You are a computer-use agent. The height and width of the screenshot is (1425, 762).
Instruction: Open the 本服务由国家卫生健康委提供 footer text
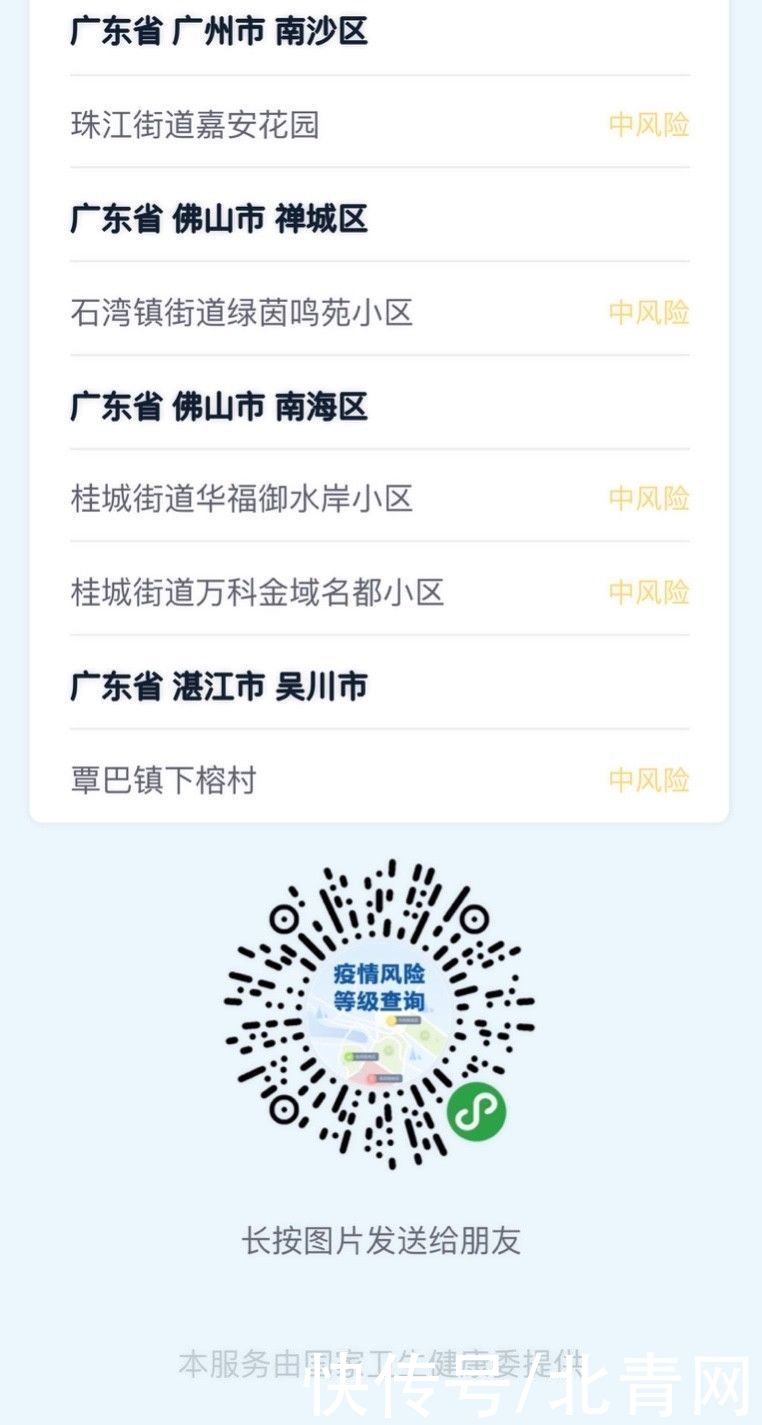[381, 1360]
